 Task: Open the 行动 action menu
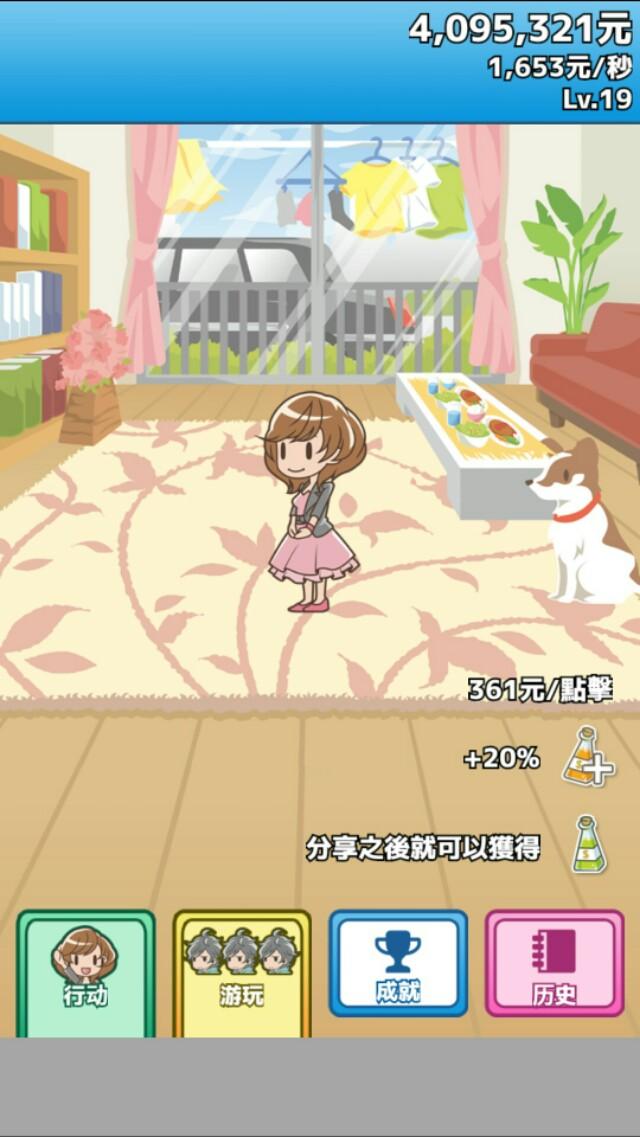click(x=86, y=972)
